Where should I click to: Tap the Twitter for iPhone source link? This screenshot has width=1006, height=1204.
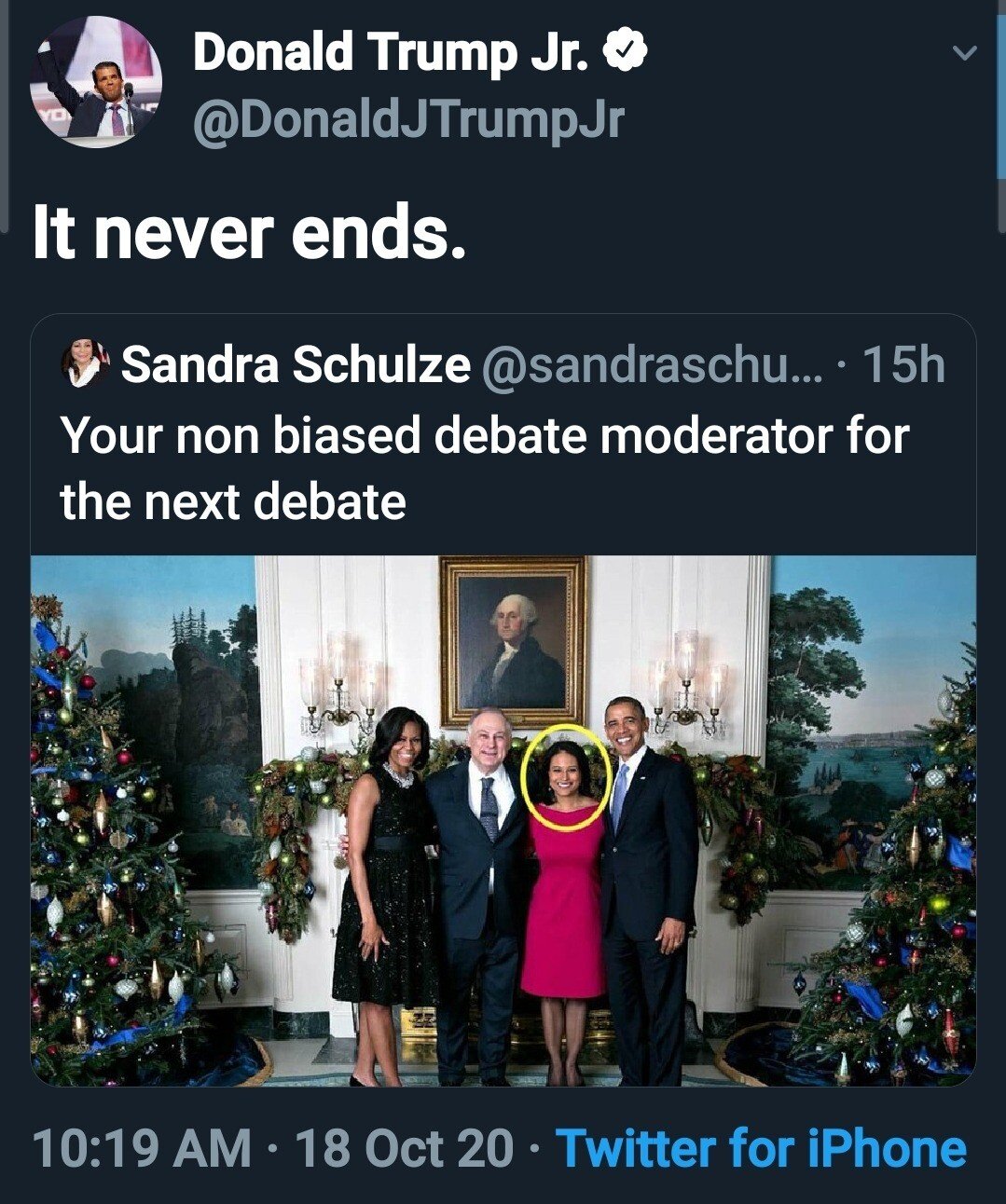point(761,1148)
